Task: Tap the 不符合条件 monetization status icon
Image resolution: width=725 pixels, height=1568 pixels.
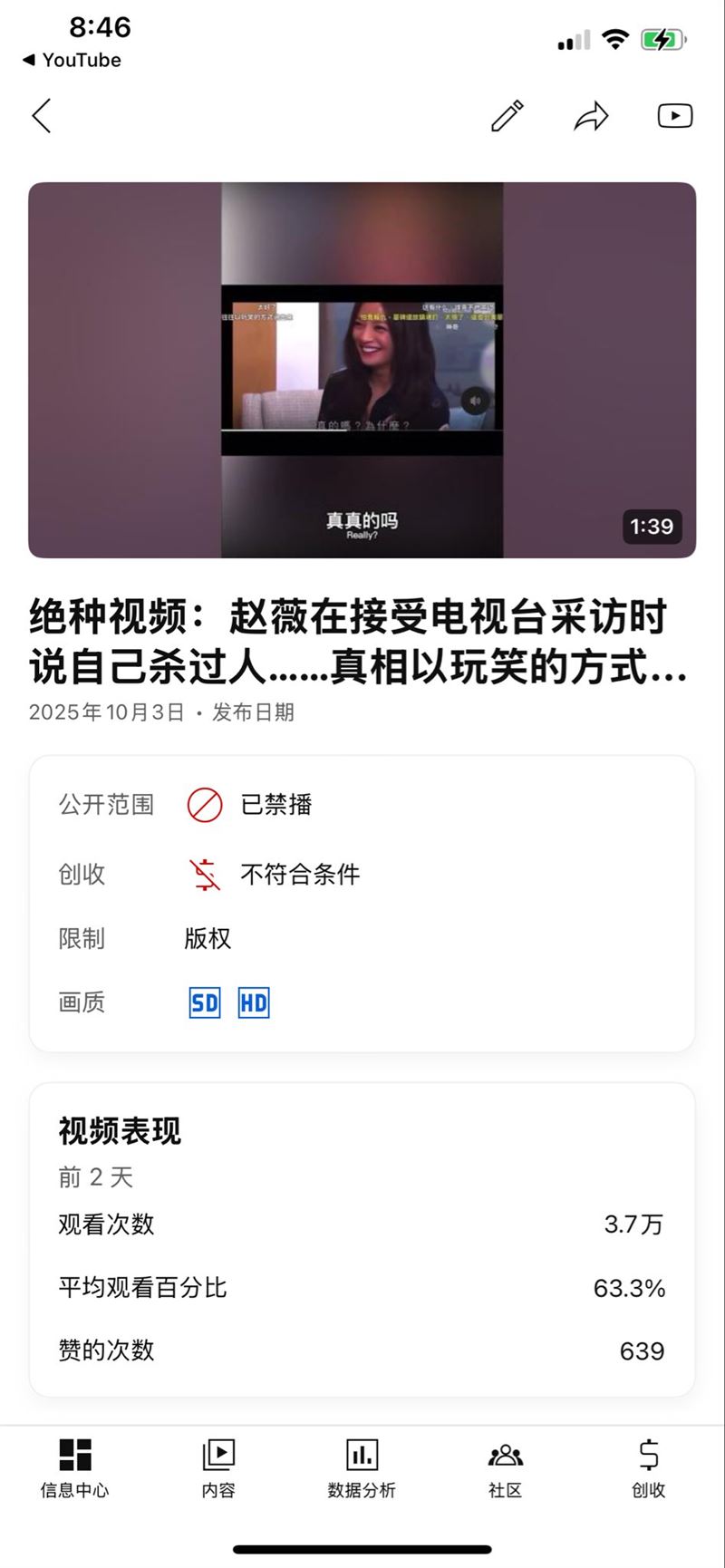Action: coord(205,874)
